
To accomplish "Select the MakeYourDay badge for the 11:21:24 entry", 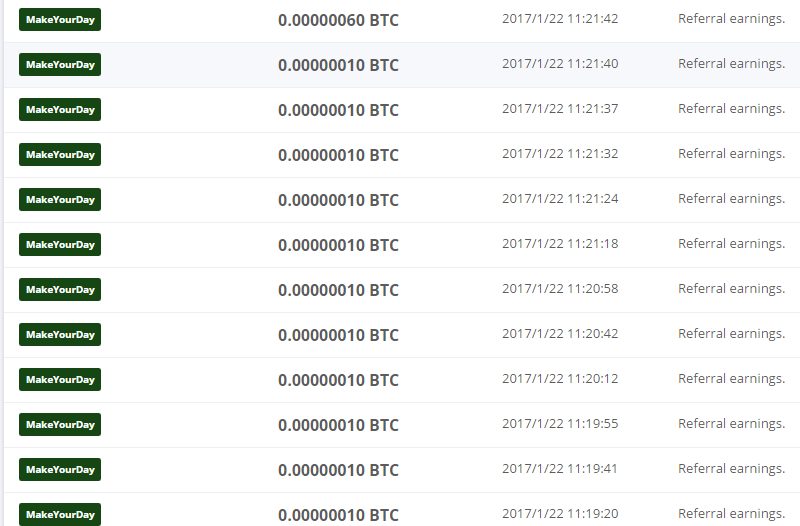I will point(60,199).
